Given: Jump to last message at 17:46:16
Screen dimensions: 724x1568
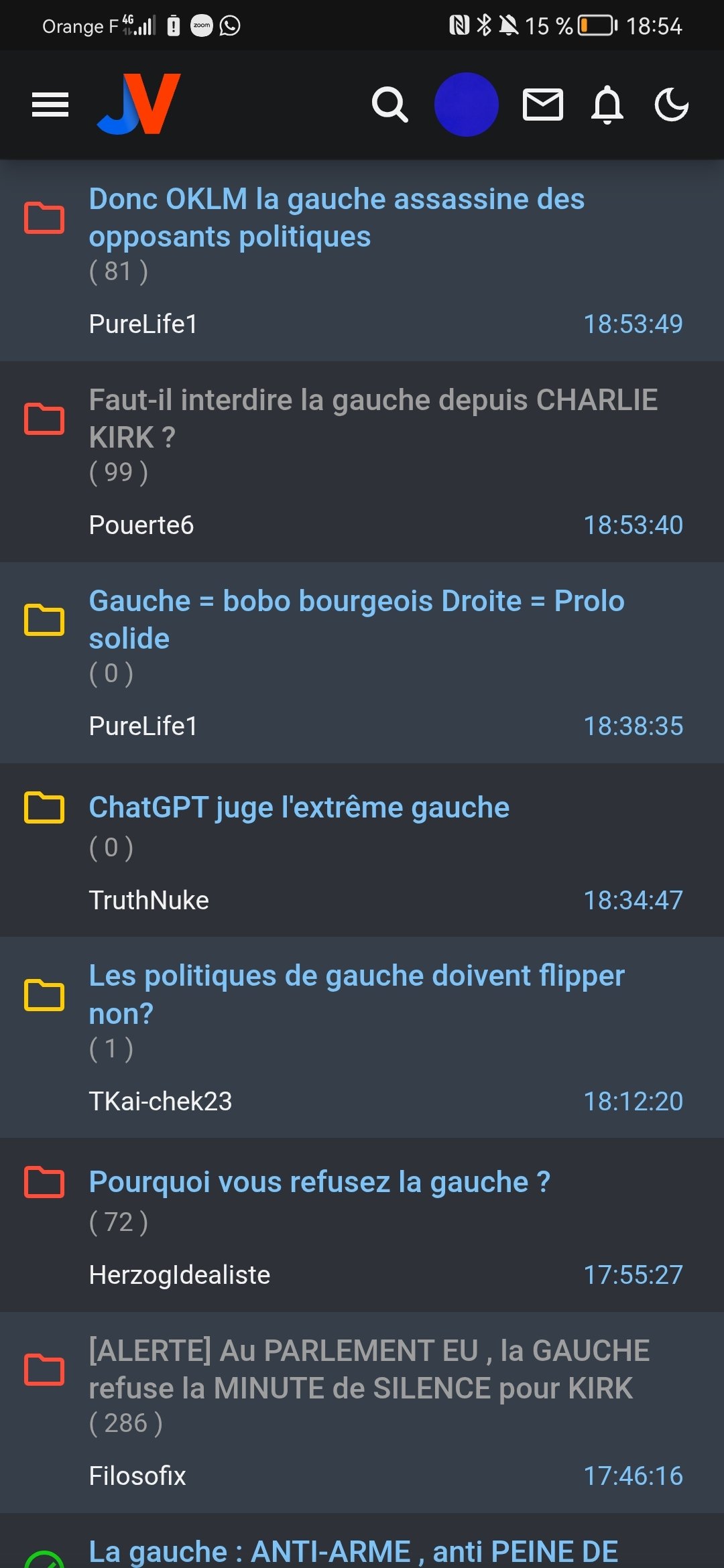Looking at the screenshot, I should pos(633,1476).
